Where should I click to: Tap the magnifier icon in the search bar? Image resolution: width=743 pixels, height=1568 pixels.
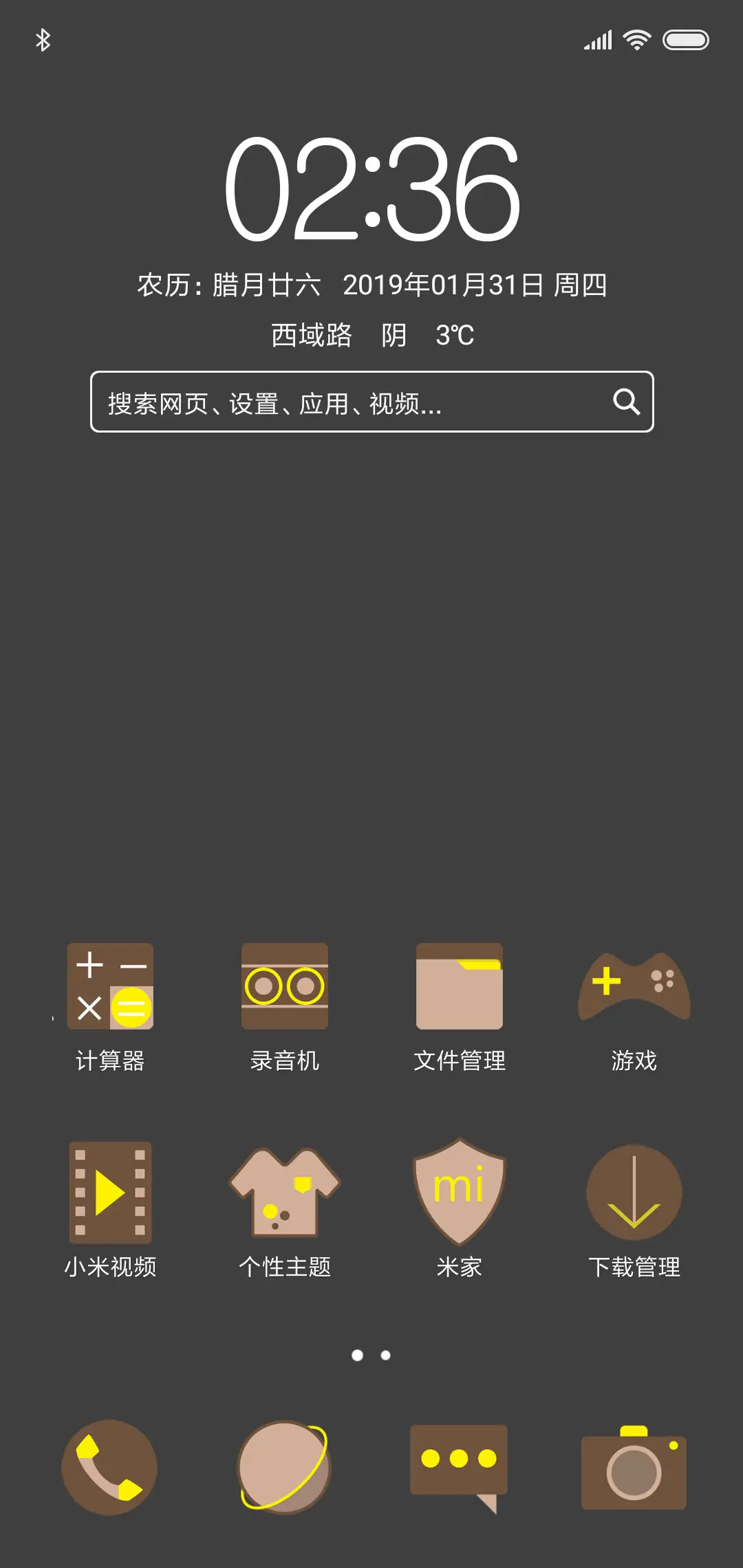click(x=625, y=402)
